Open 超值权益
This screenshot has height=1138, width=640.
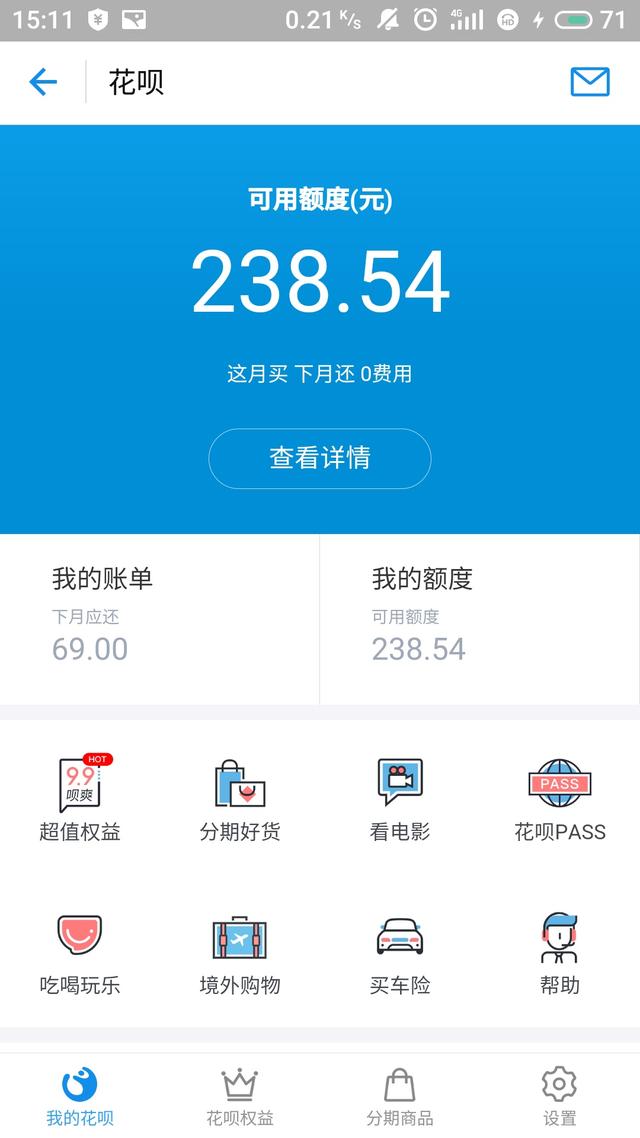pyautogui.click(x=80, y=798)
